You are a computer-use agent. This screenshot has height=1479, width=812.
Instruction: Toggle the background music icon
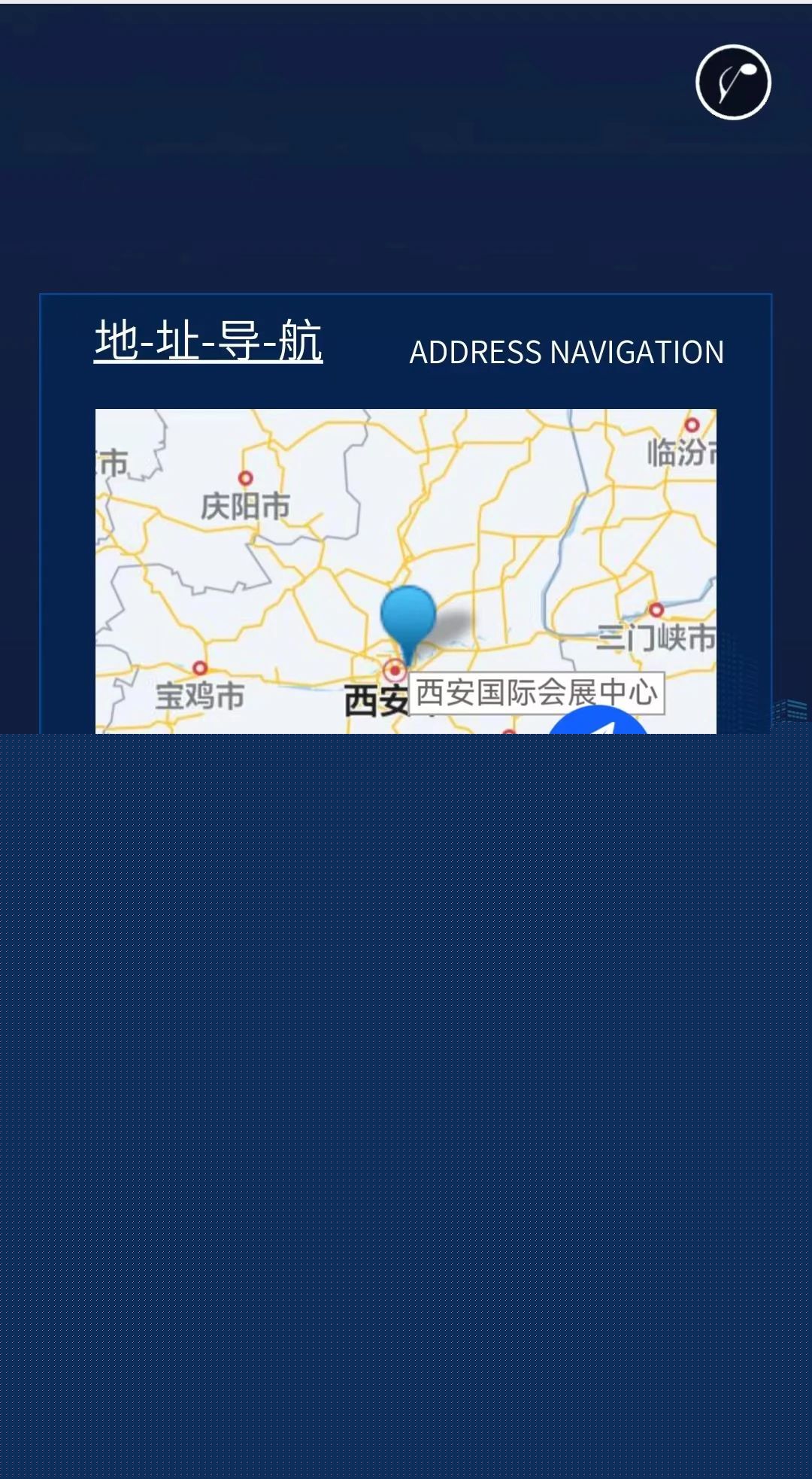point(733,82)
